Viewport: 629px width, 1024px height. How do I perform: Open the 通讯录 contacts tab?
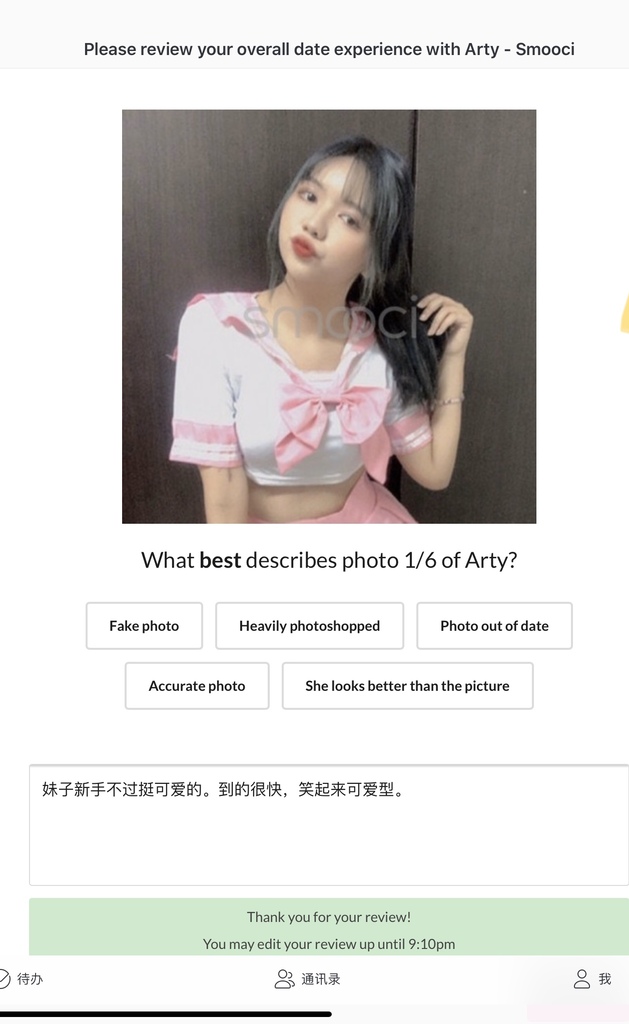[x=308, y=979]
